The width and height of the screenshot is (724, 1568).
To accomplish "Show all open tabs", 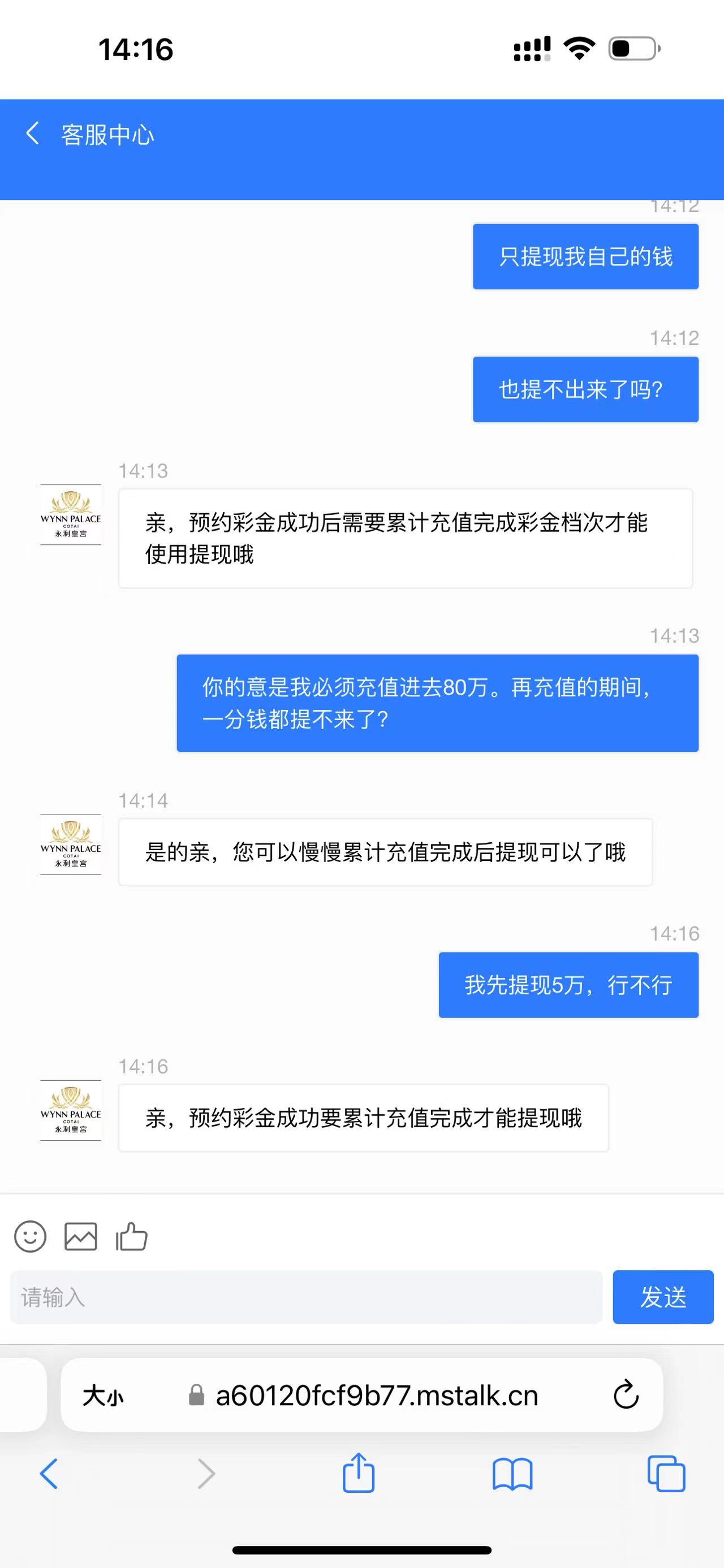I will pyautogui.click(x=666, y=1474).
